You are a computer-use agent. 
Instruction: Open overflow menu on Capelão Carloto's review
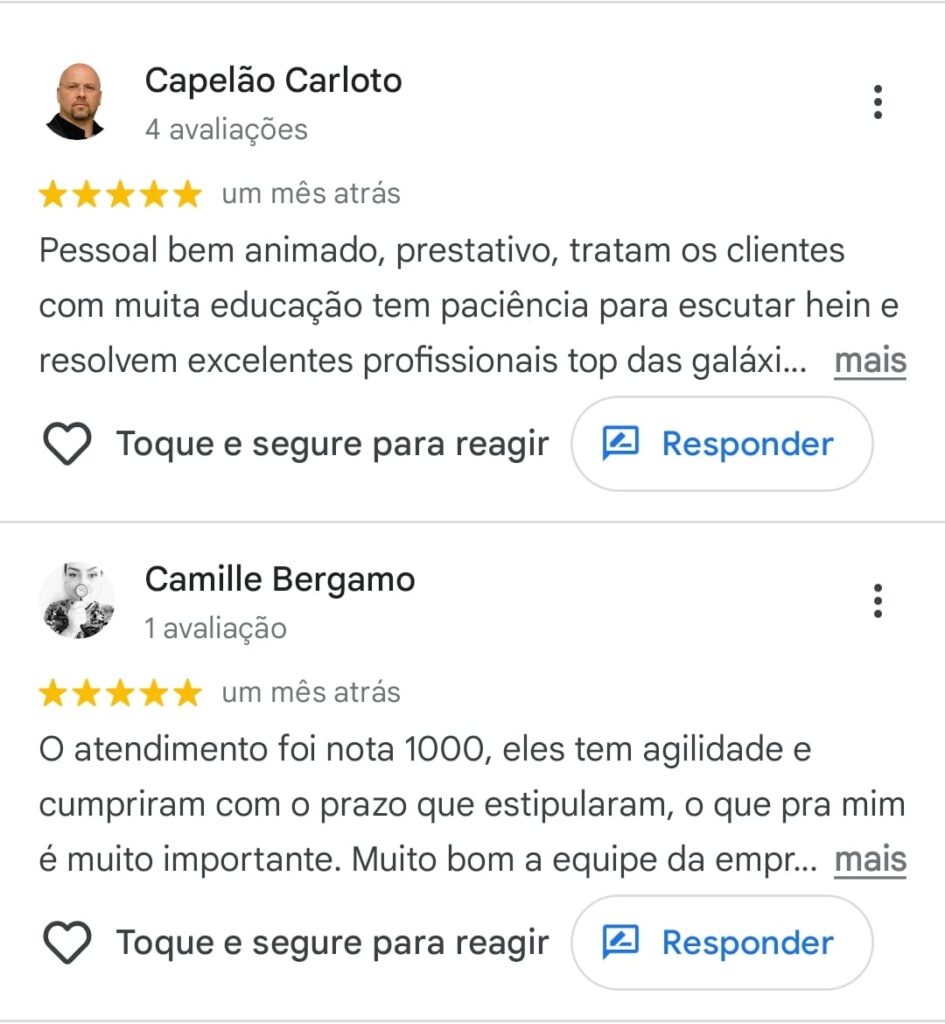coord(877,102)
